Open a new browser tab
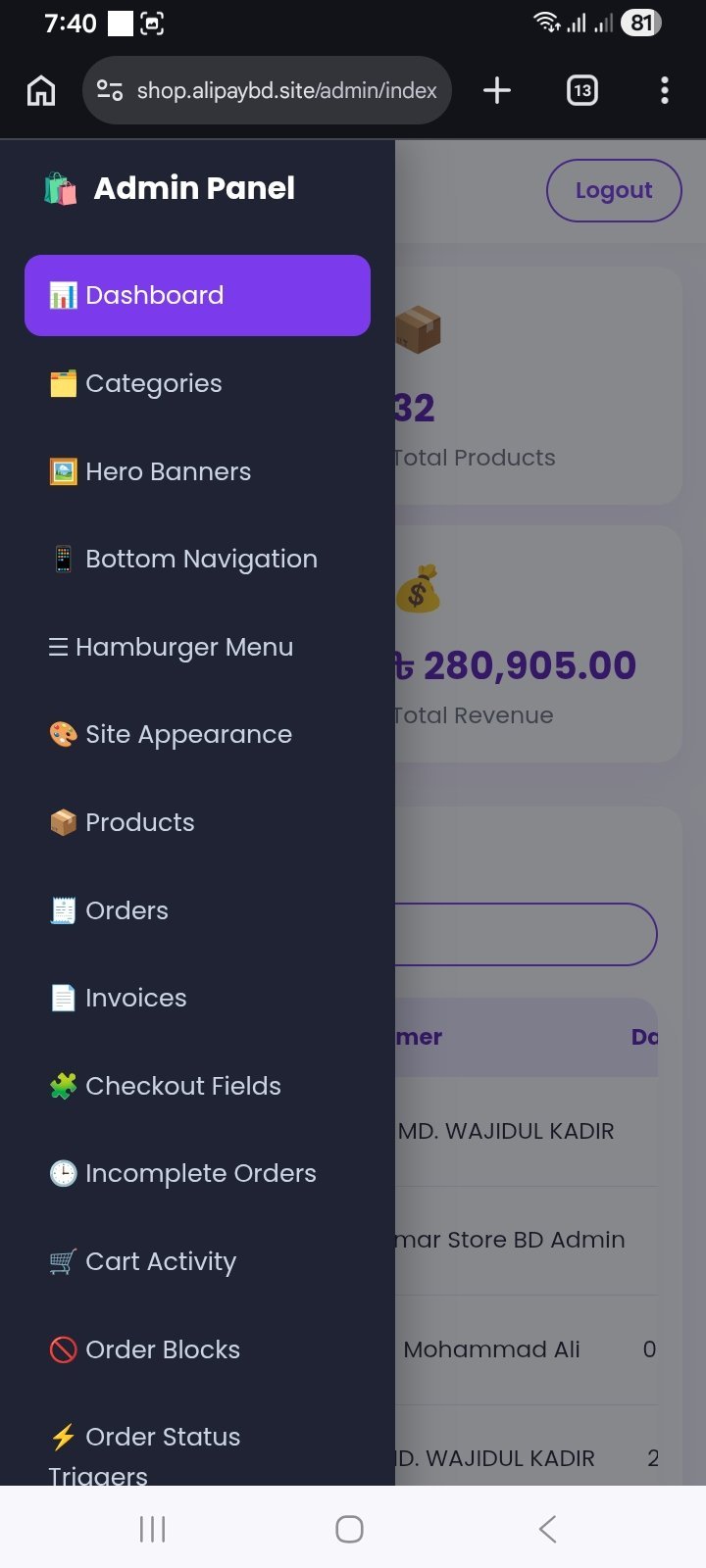 (497, 90)
